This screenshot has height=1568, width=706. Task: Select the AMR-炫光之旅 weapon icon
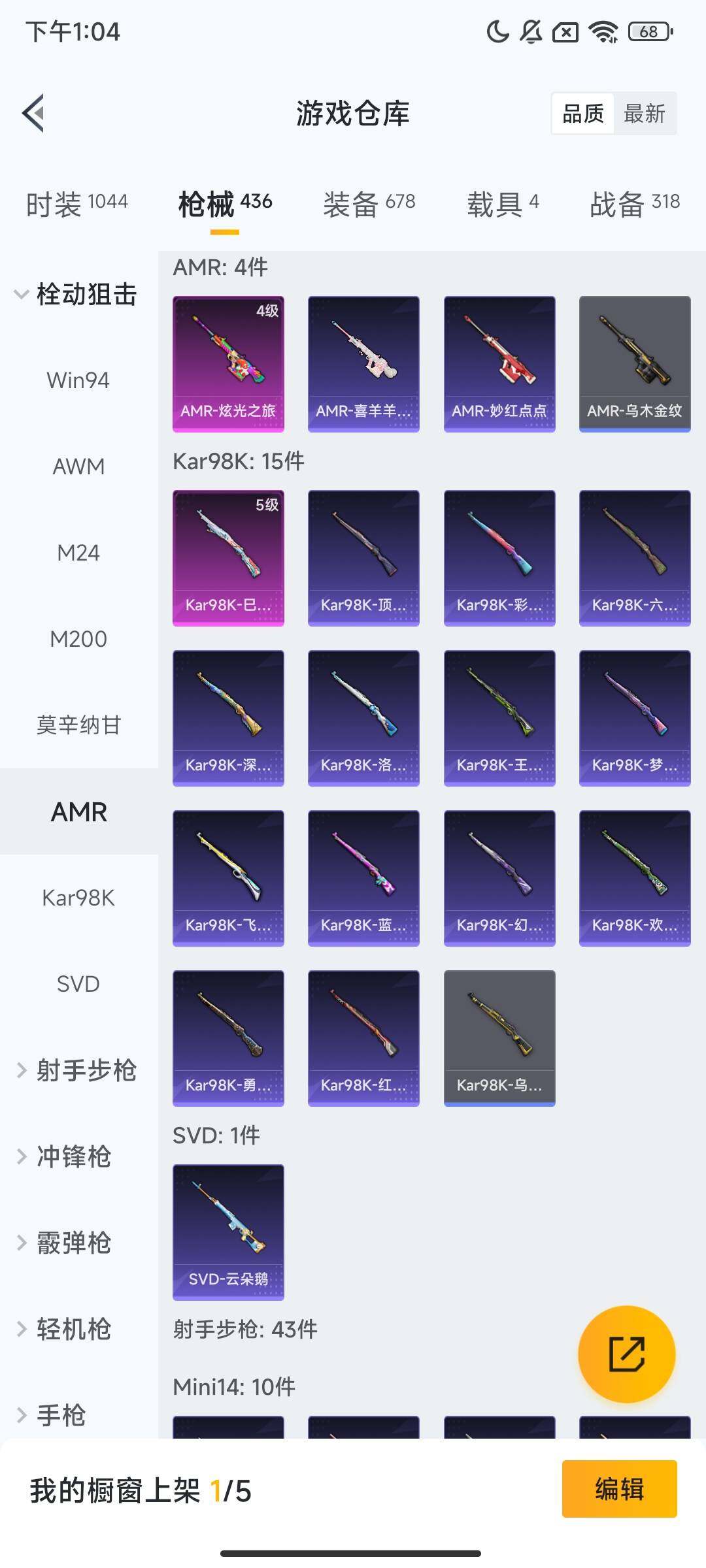click(x=227, y=363)
